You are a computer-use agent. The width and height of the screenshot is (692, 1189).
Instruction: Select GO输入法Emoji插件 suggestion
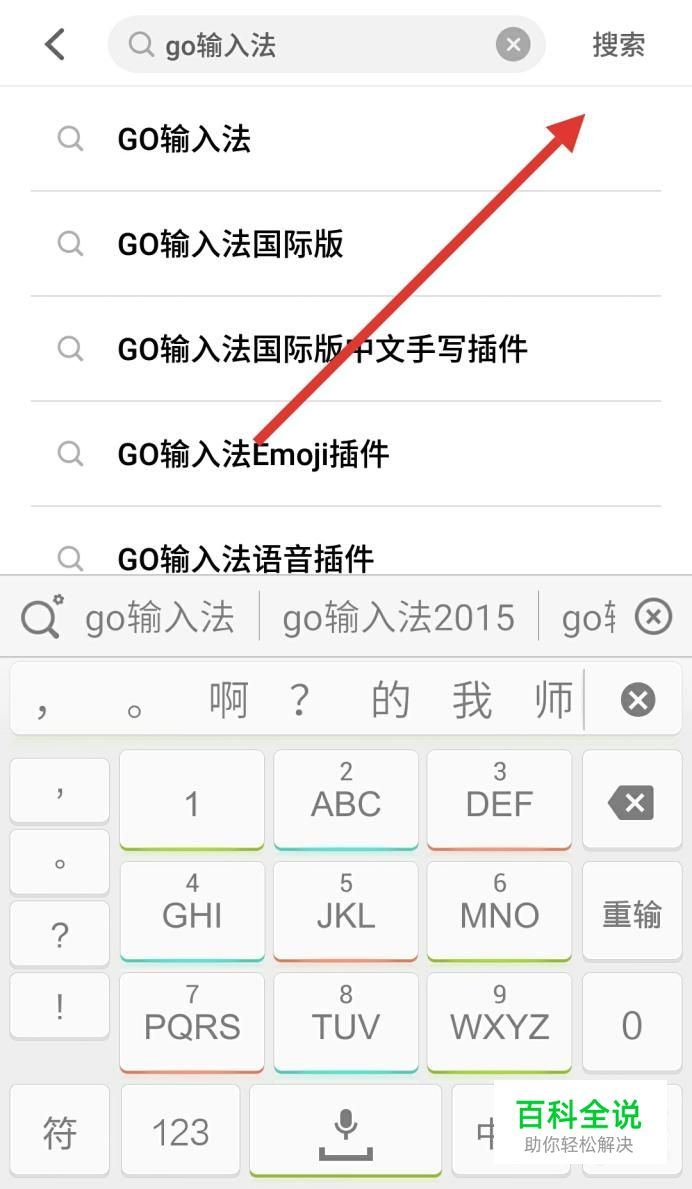253,455
